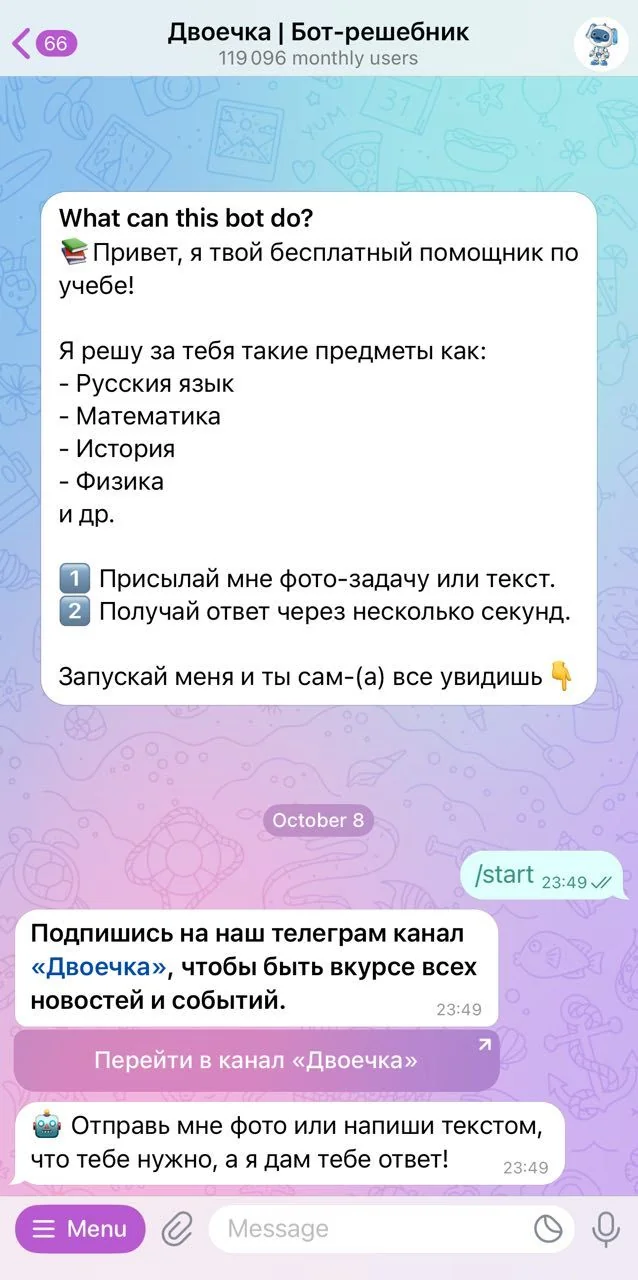Open the bot's profile avatar

pos(601,43)
